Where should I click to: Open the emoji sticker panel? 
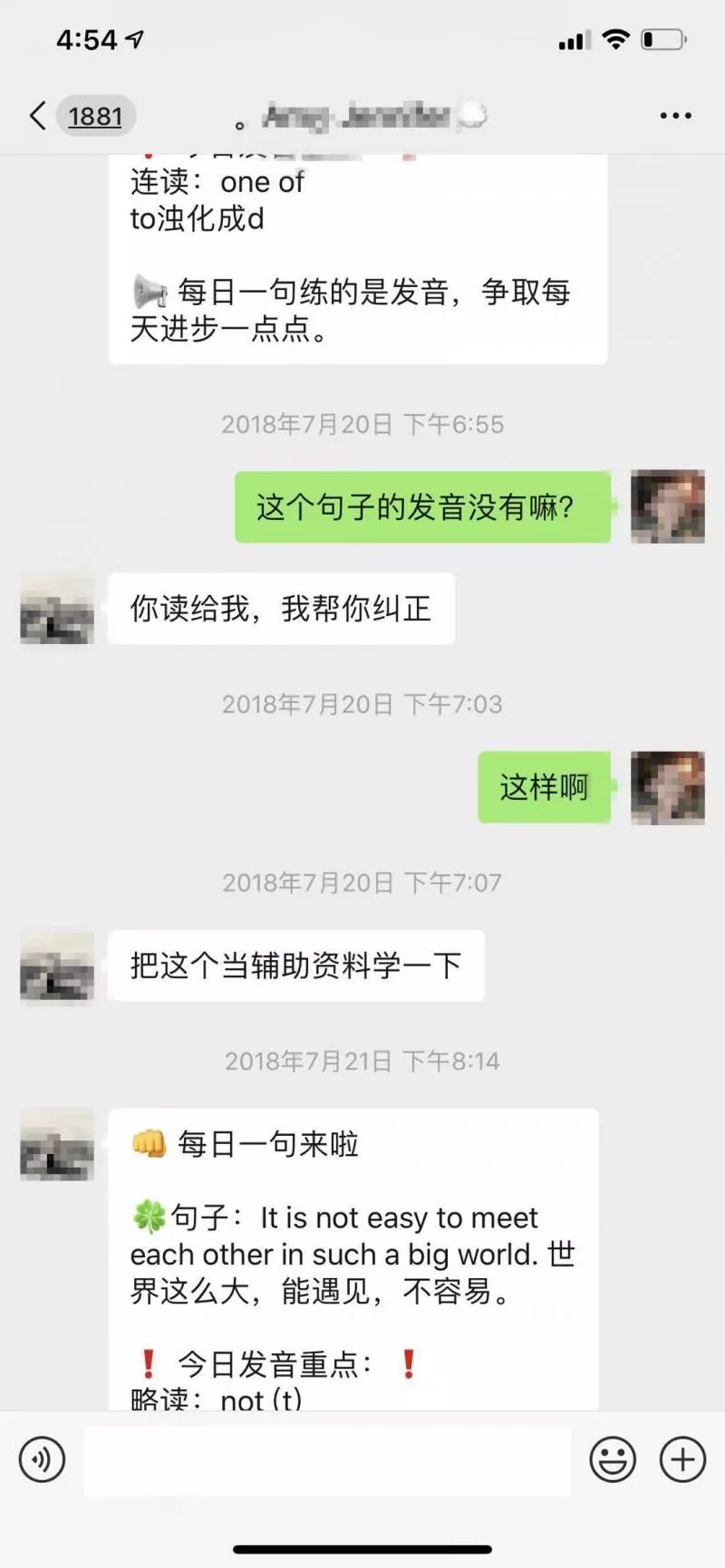click(x=613, y=1459)
